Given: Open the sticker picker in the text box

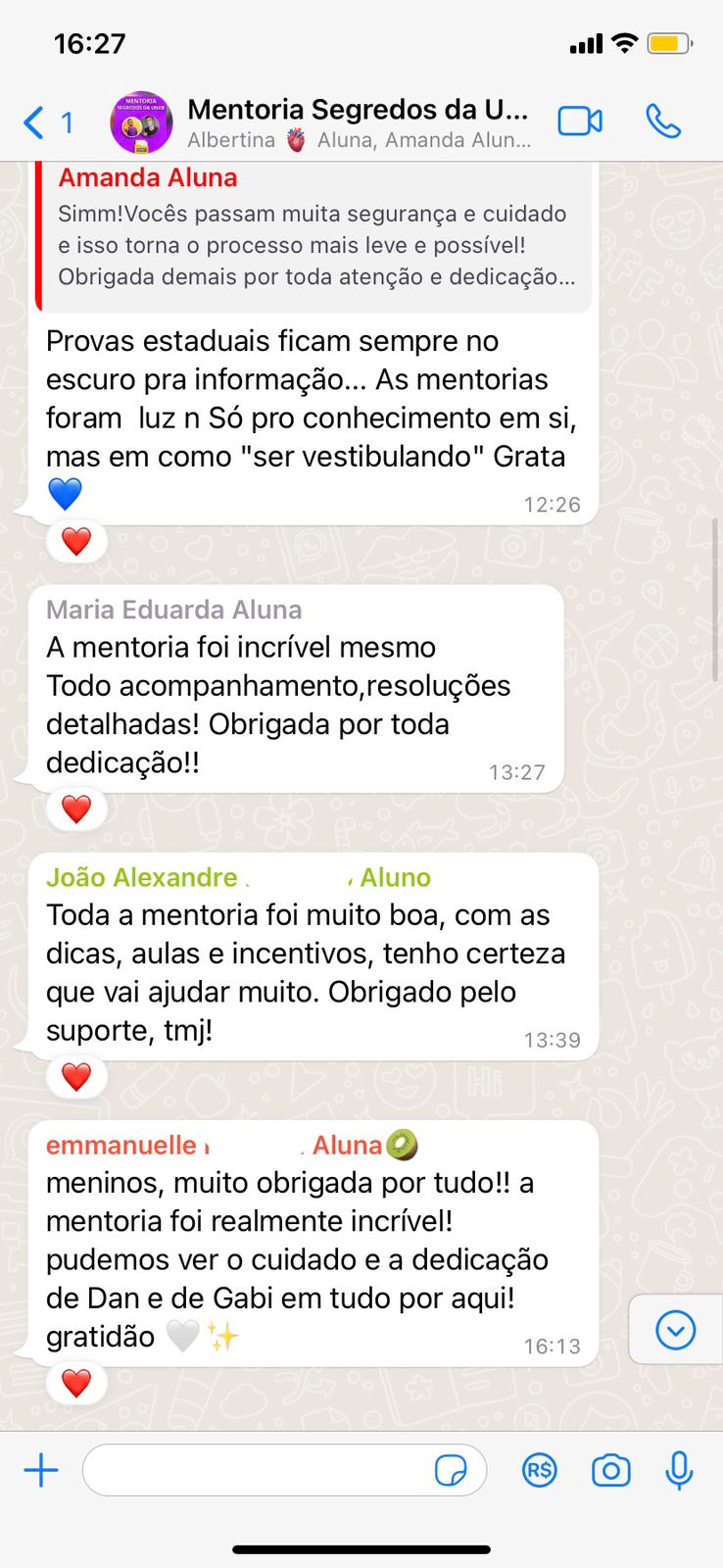Looking at the screenshot, I should point(451,1470).
